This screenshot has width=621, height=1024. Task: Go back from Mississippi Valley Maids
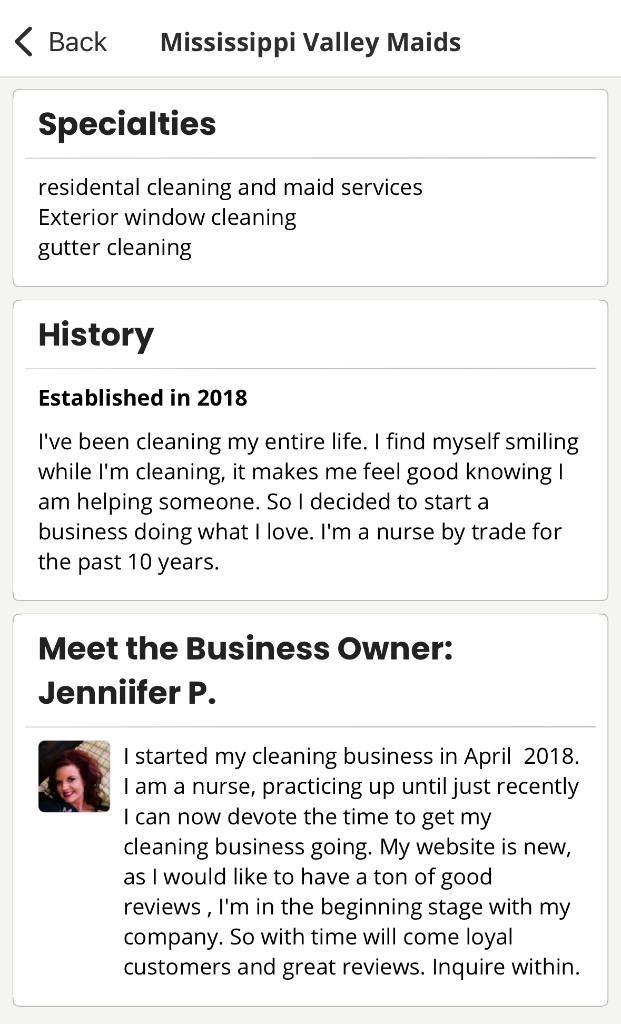60,42
